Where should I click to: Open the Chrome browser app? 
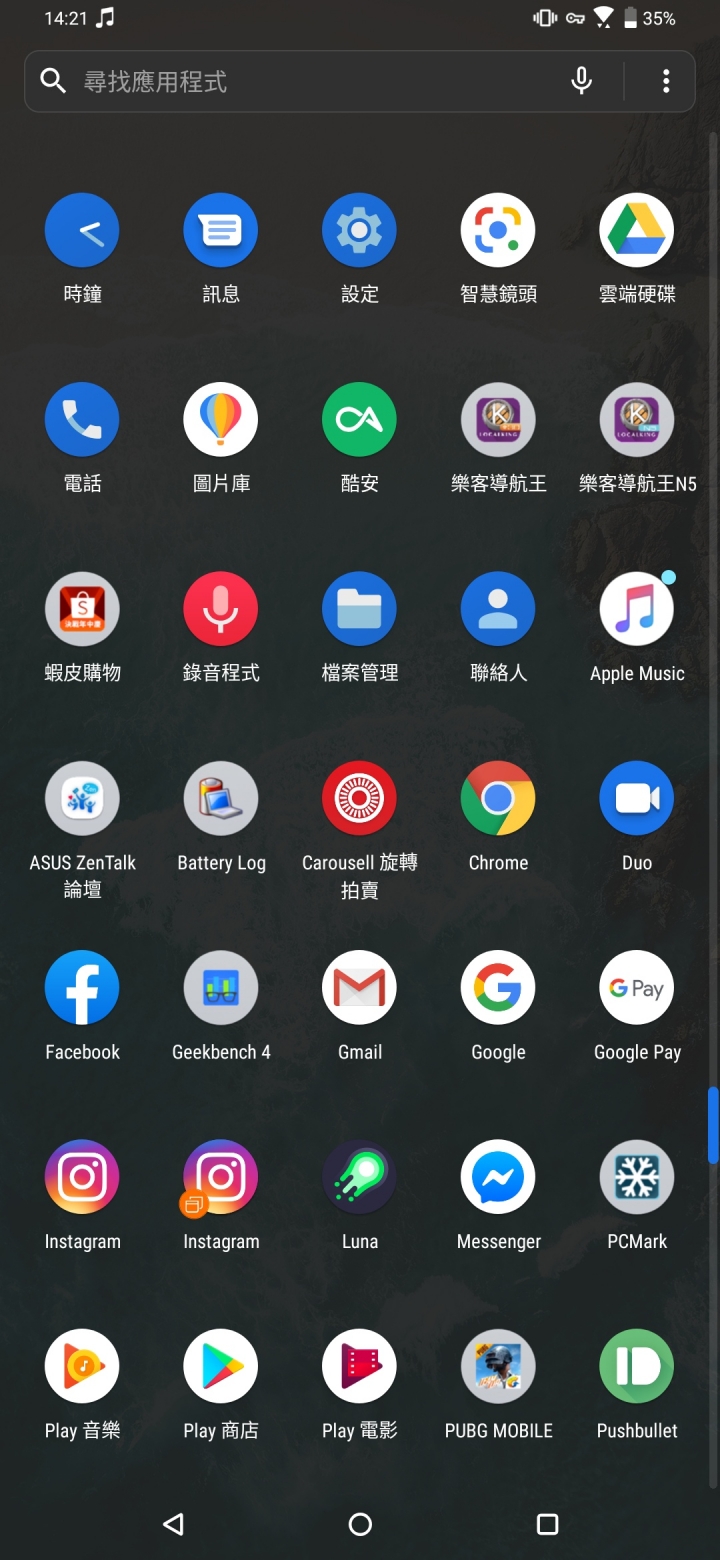tap(498, 798)
